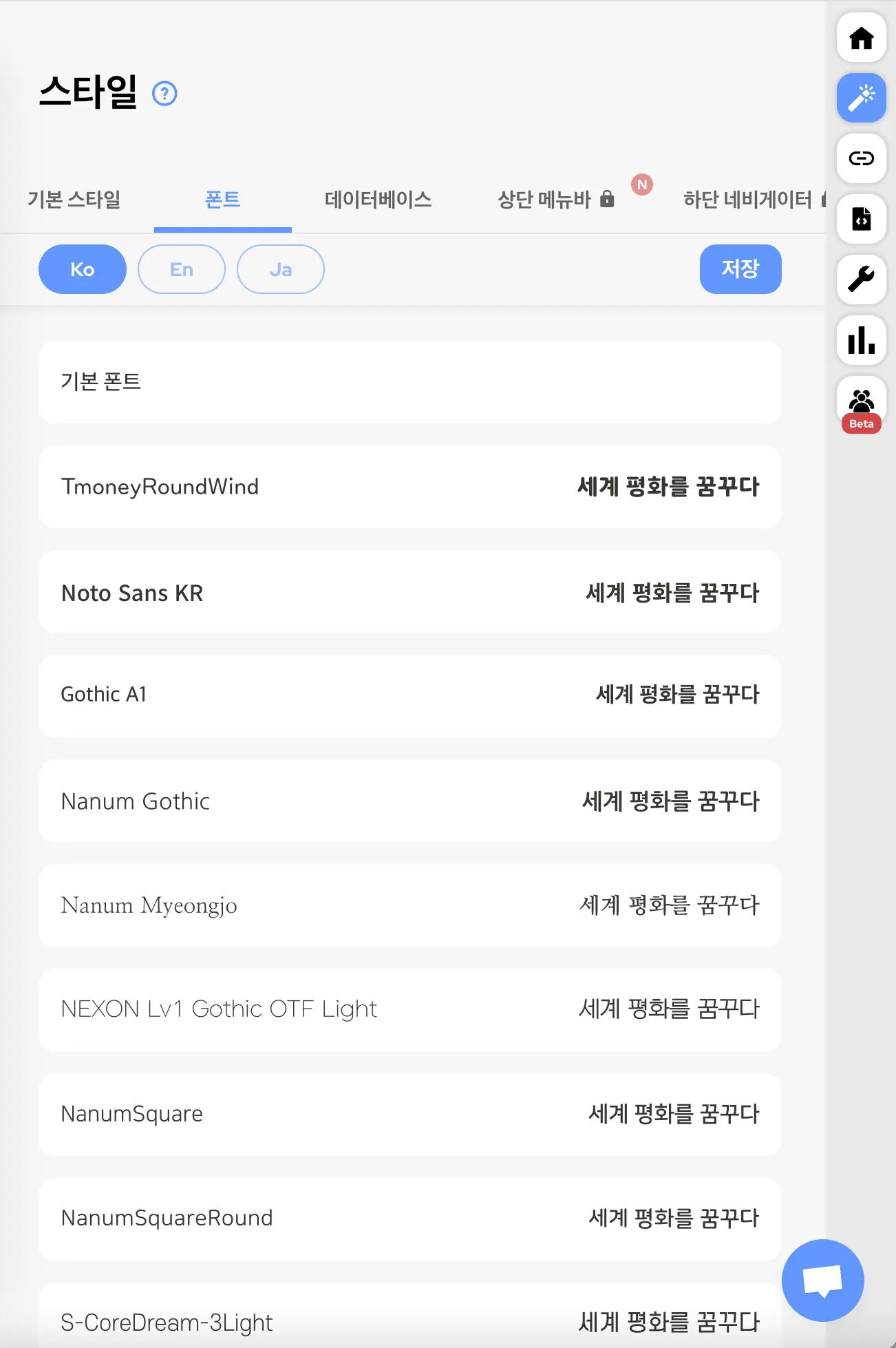Pick the Nanum Gothic font

409,801
